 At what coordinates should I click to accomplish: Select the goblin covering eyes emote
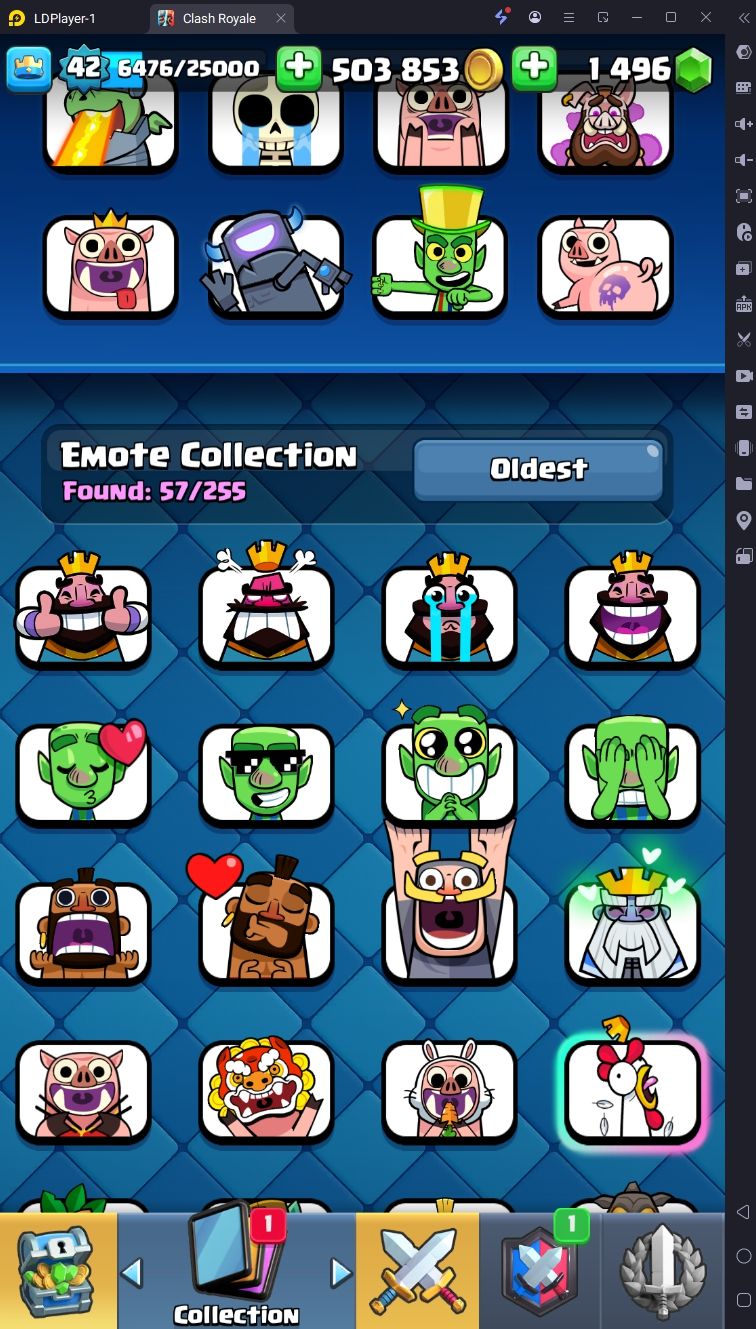click(632, 772)
